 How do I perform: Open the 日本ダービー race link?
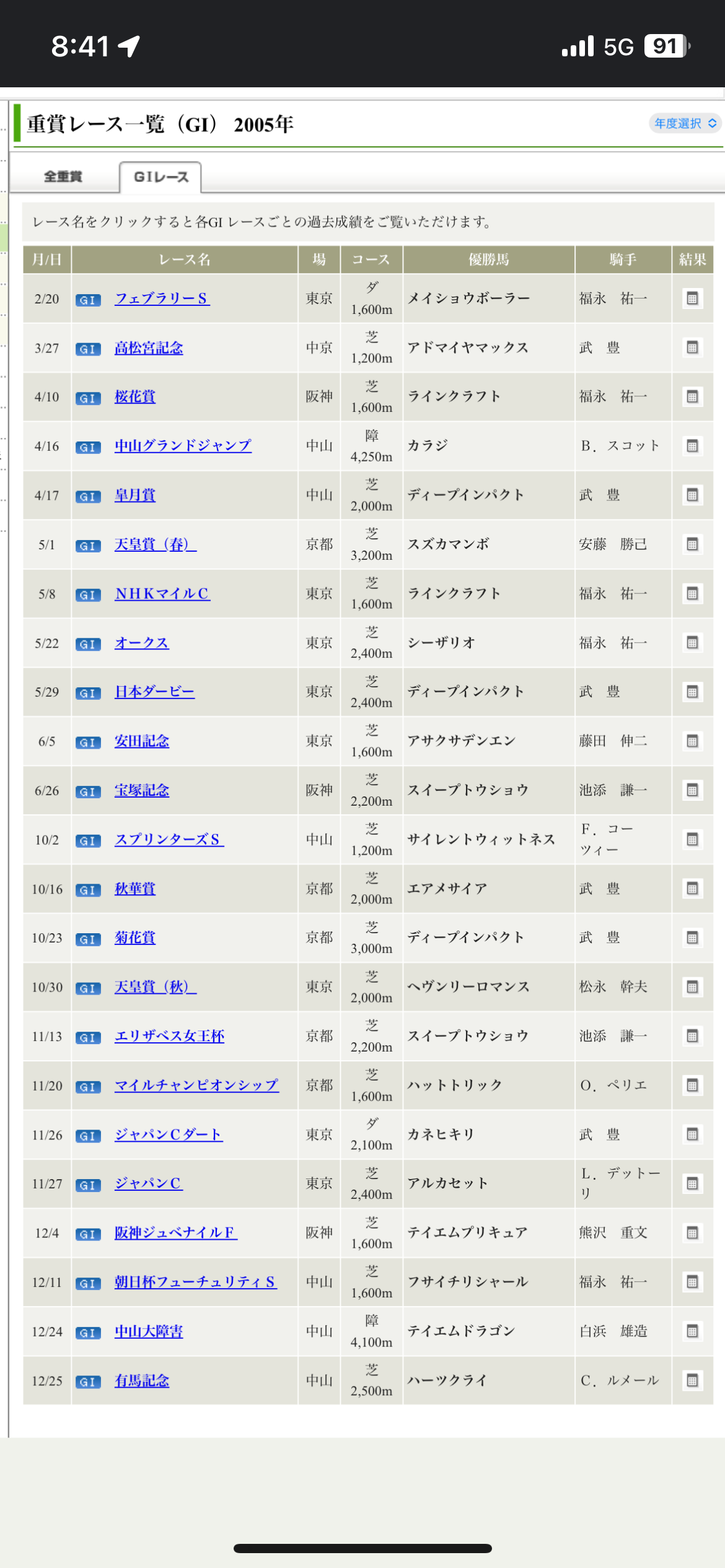click(x=154, y=692)
